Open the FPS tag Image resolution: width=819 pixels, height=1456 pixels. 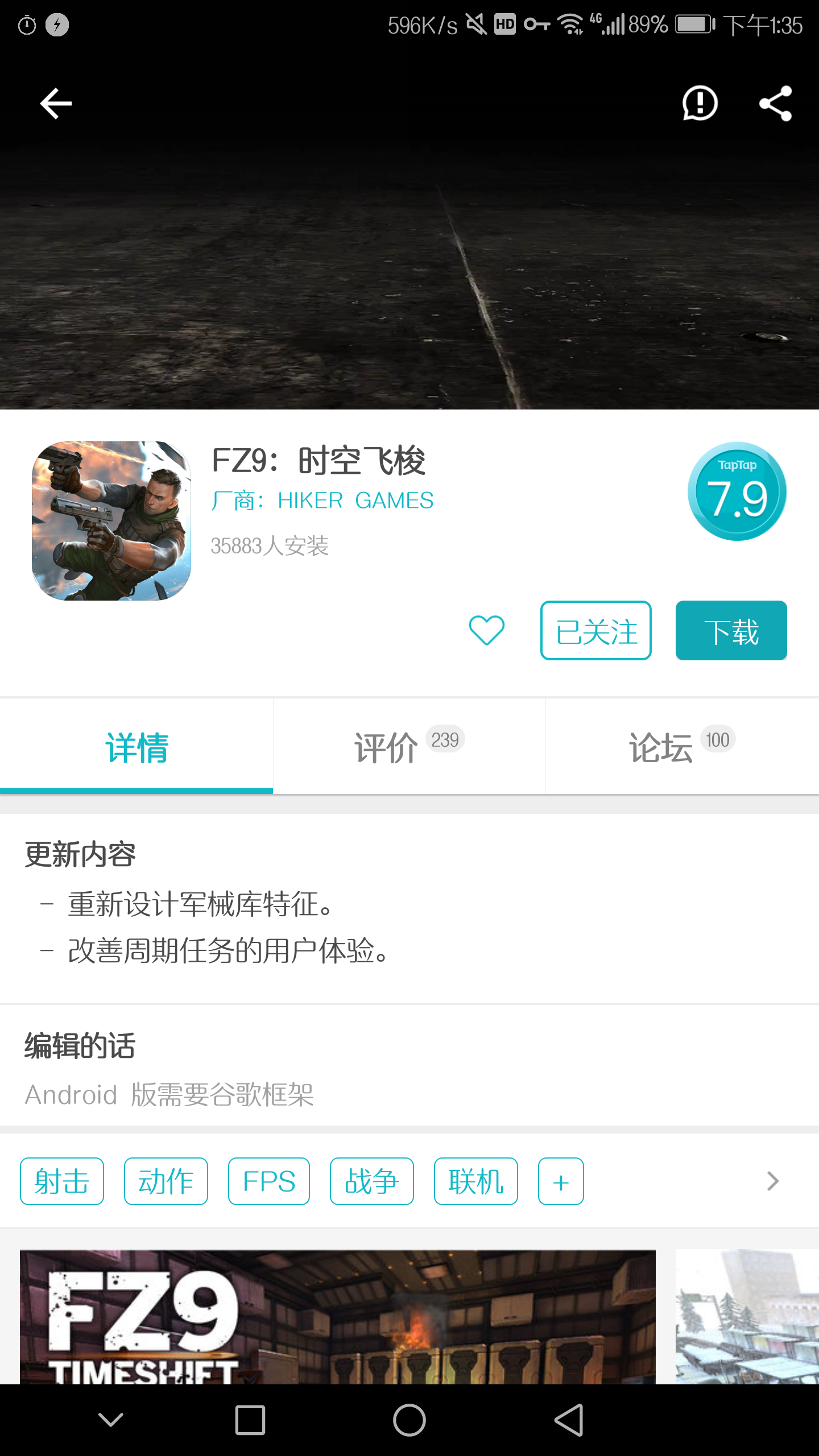click(x=269, y=1181)
